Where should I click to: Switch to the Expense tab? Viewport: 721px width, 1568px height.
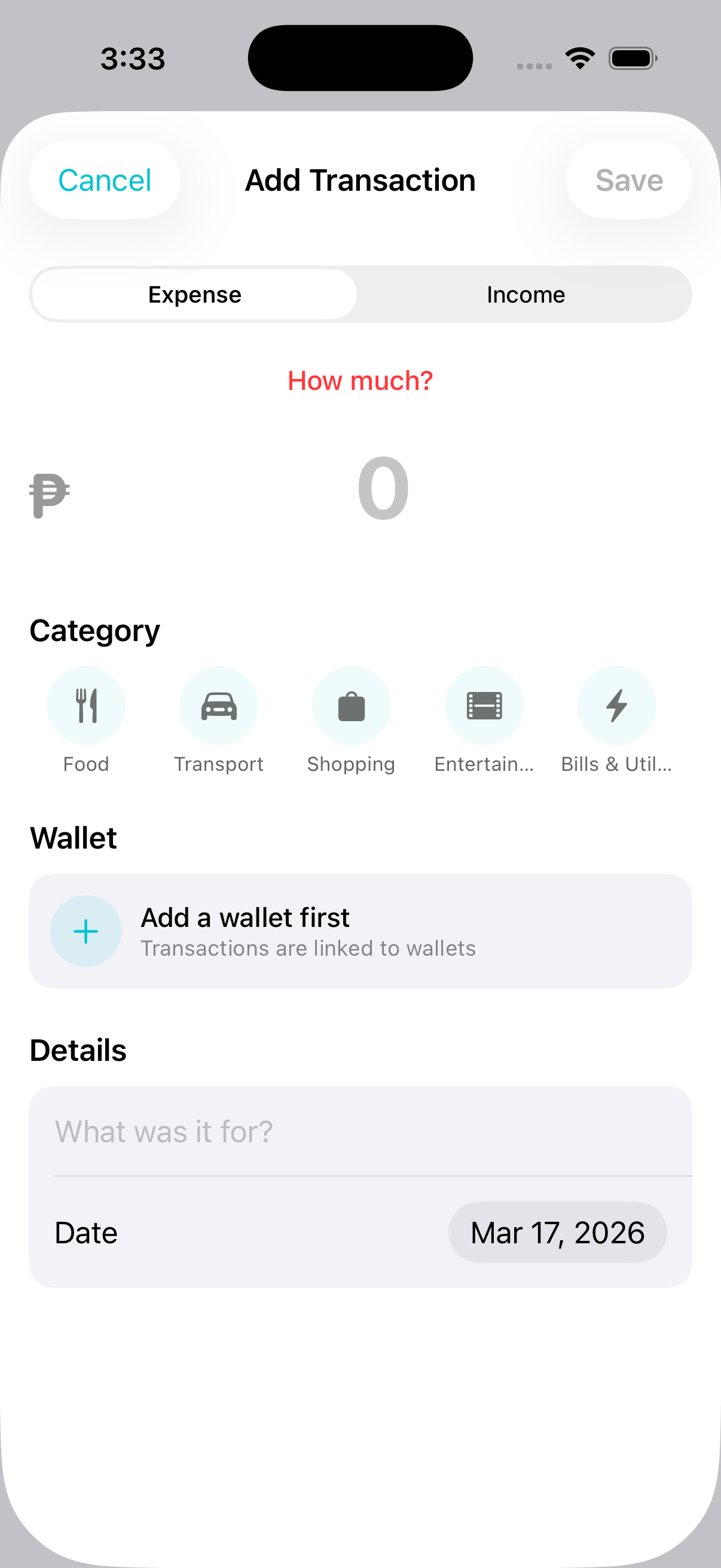point(194,294)
